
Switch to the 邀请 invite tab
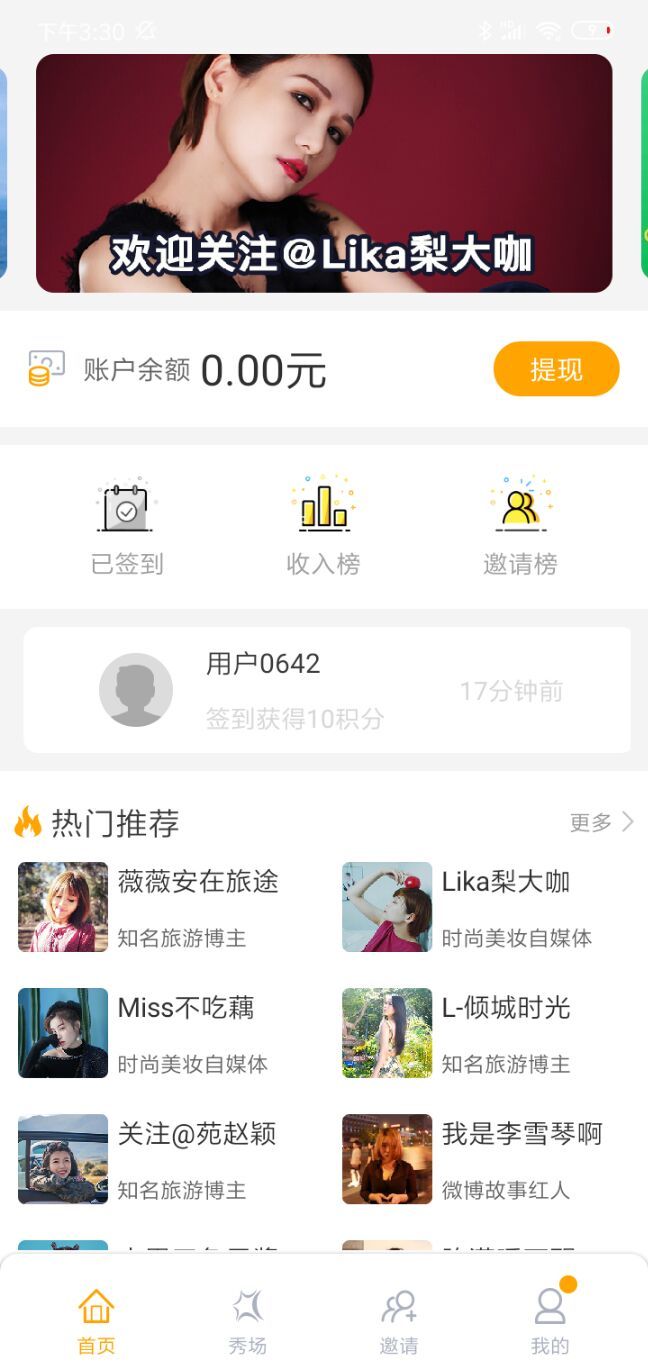click(x=399, y=1319)
